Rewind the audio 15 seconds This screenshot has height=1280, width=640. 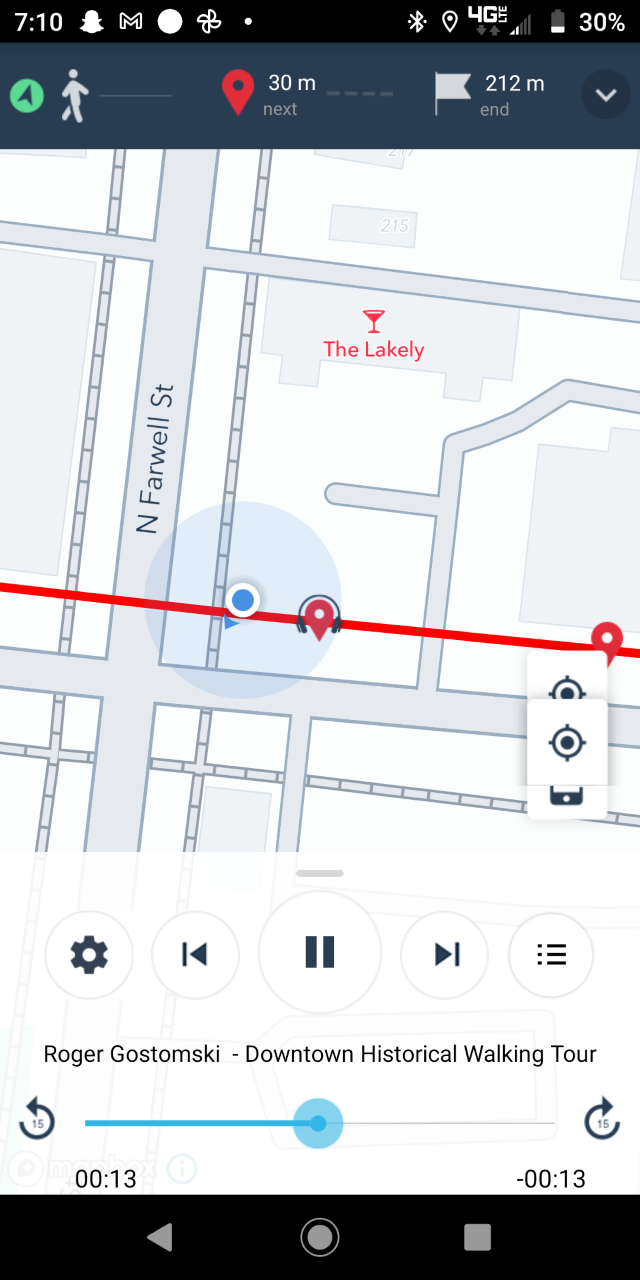38,1119
